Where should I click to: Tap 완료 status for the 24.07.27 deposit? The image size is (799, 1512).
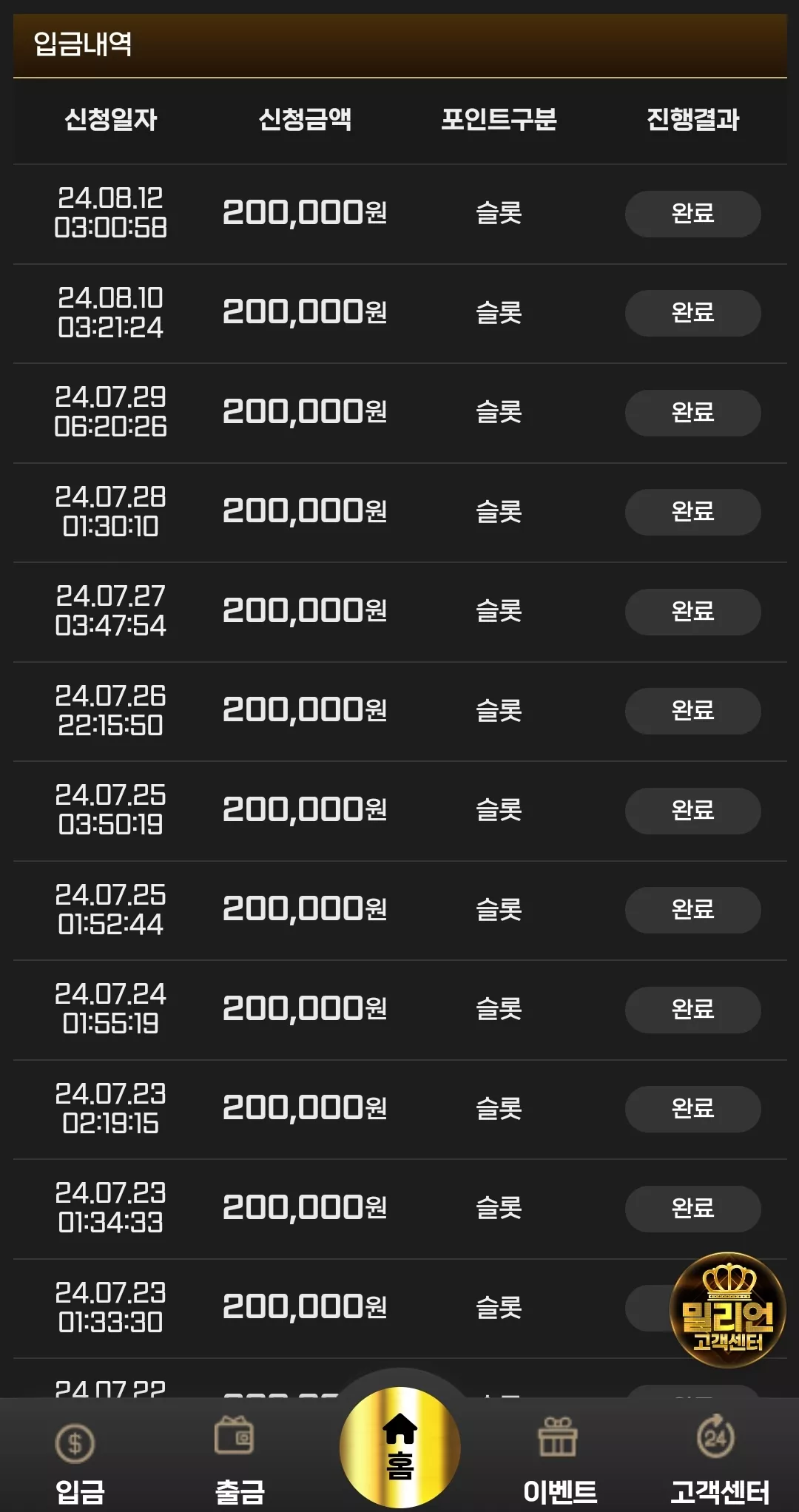[x=692, y=612]
